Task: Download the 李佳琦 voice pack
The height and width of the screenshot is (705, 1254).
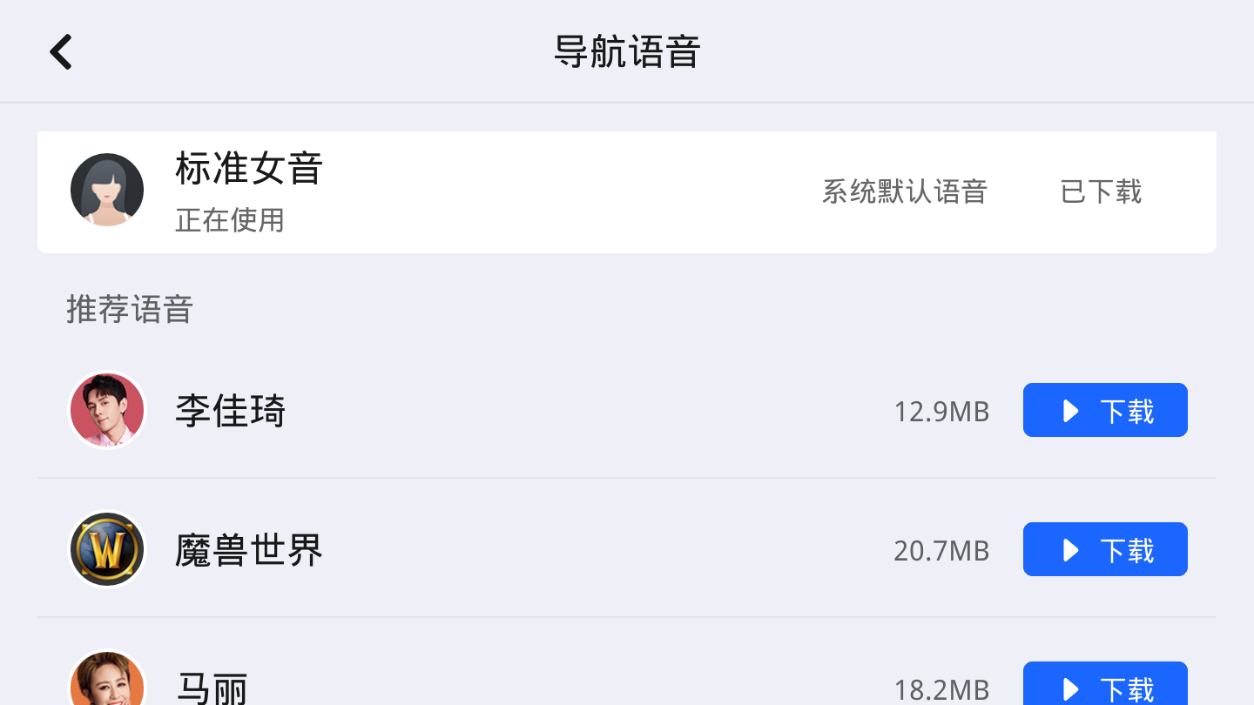Action: point(1104,411)
